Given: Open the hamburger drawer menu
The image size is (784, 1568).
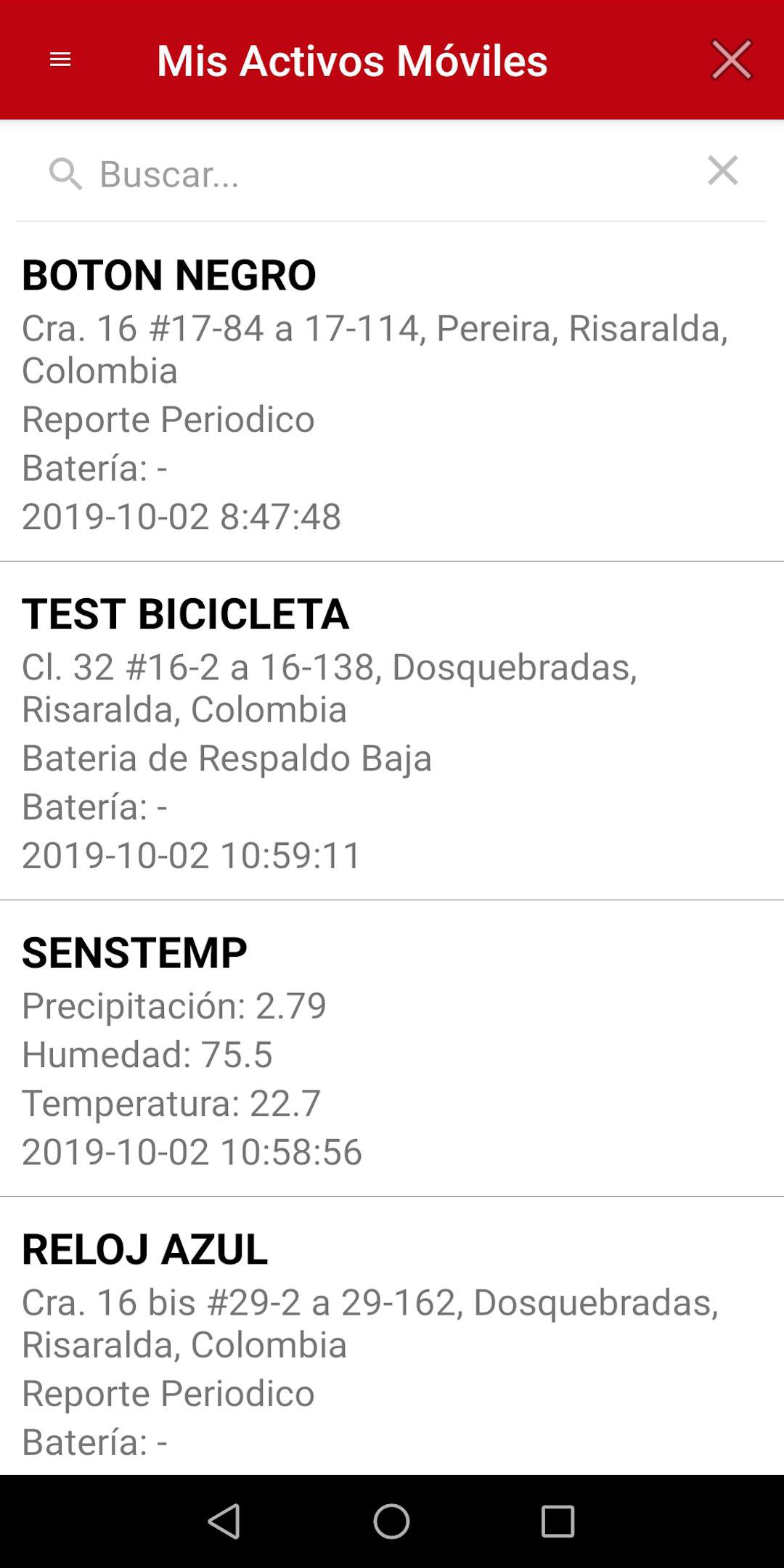Looking at the screenshot, I should point(60,60).
